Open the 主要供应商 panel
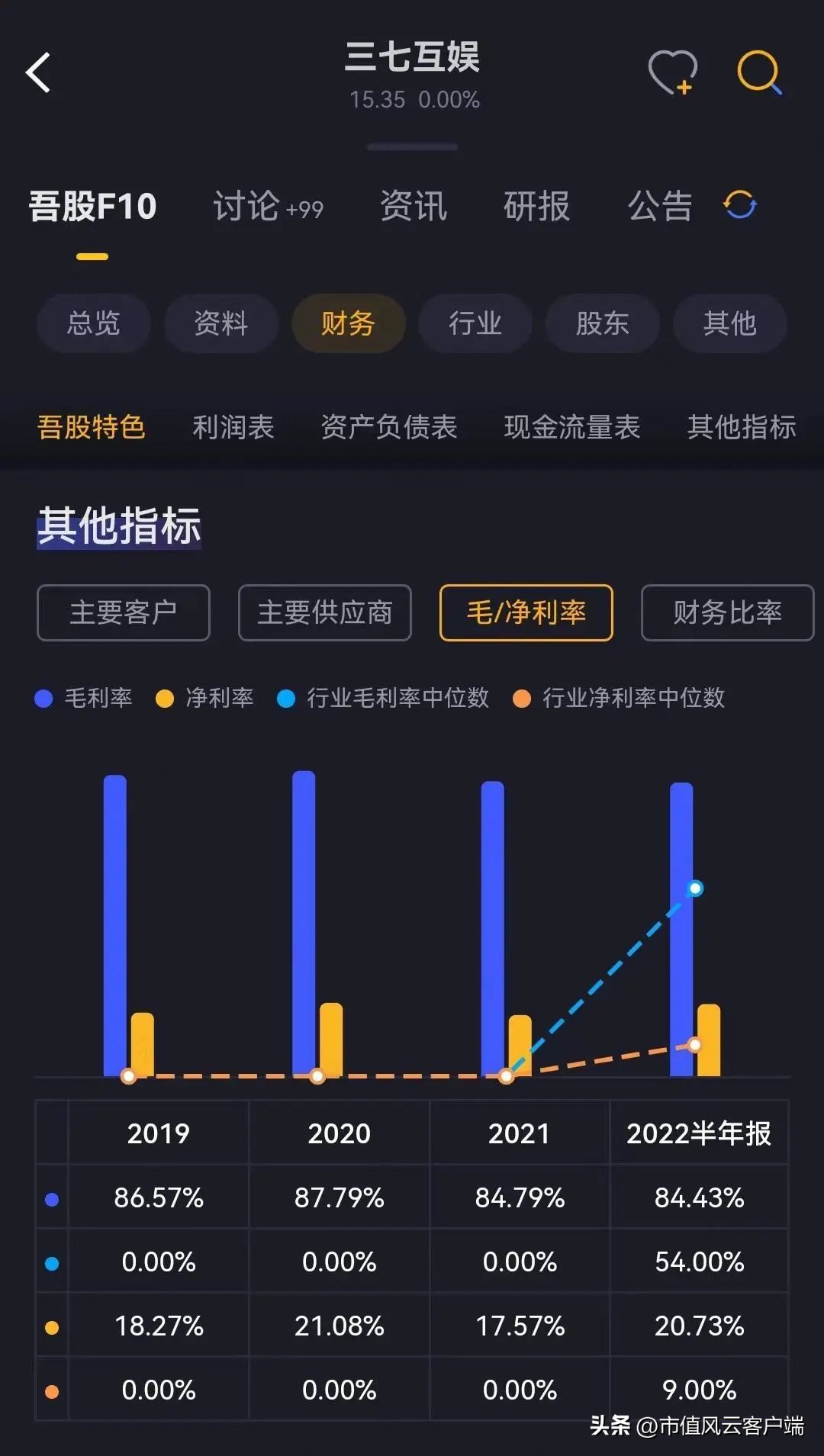This screenshot has height=1456, width=824. pyautogui.click(x=324, y=612)
